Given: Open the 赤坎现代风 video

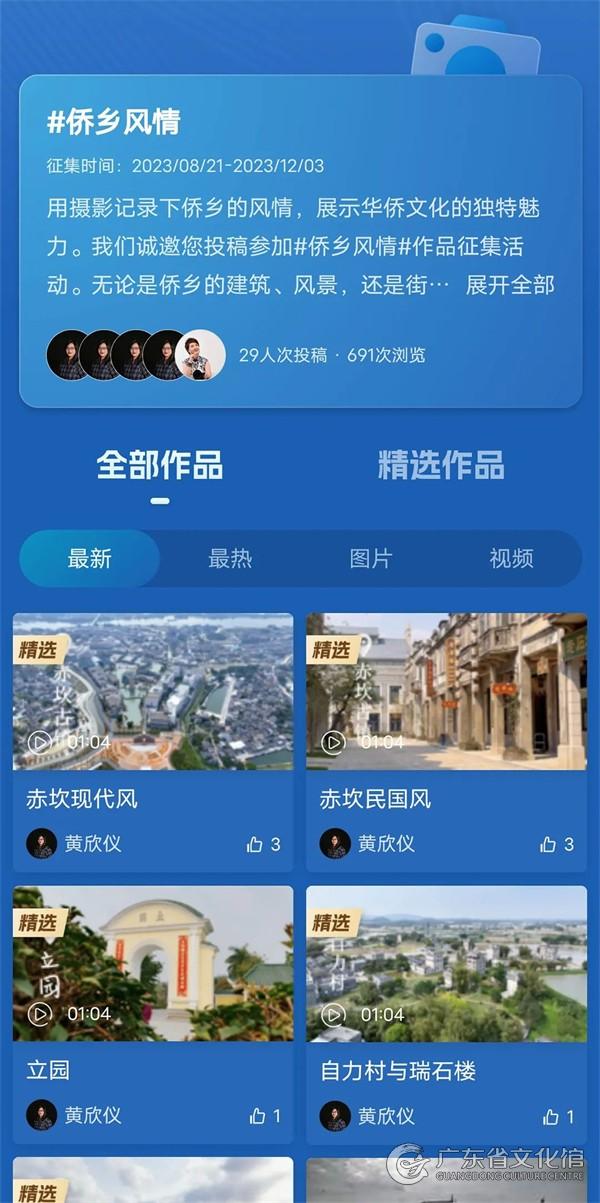Looking at the screenshot, I should [153, 692].
